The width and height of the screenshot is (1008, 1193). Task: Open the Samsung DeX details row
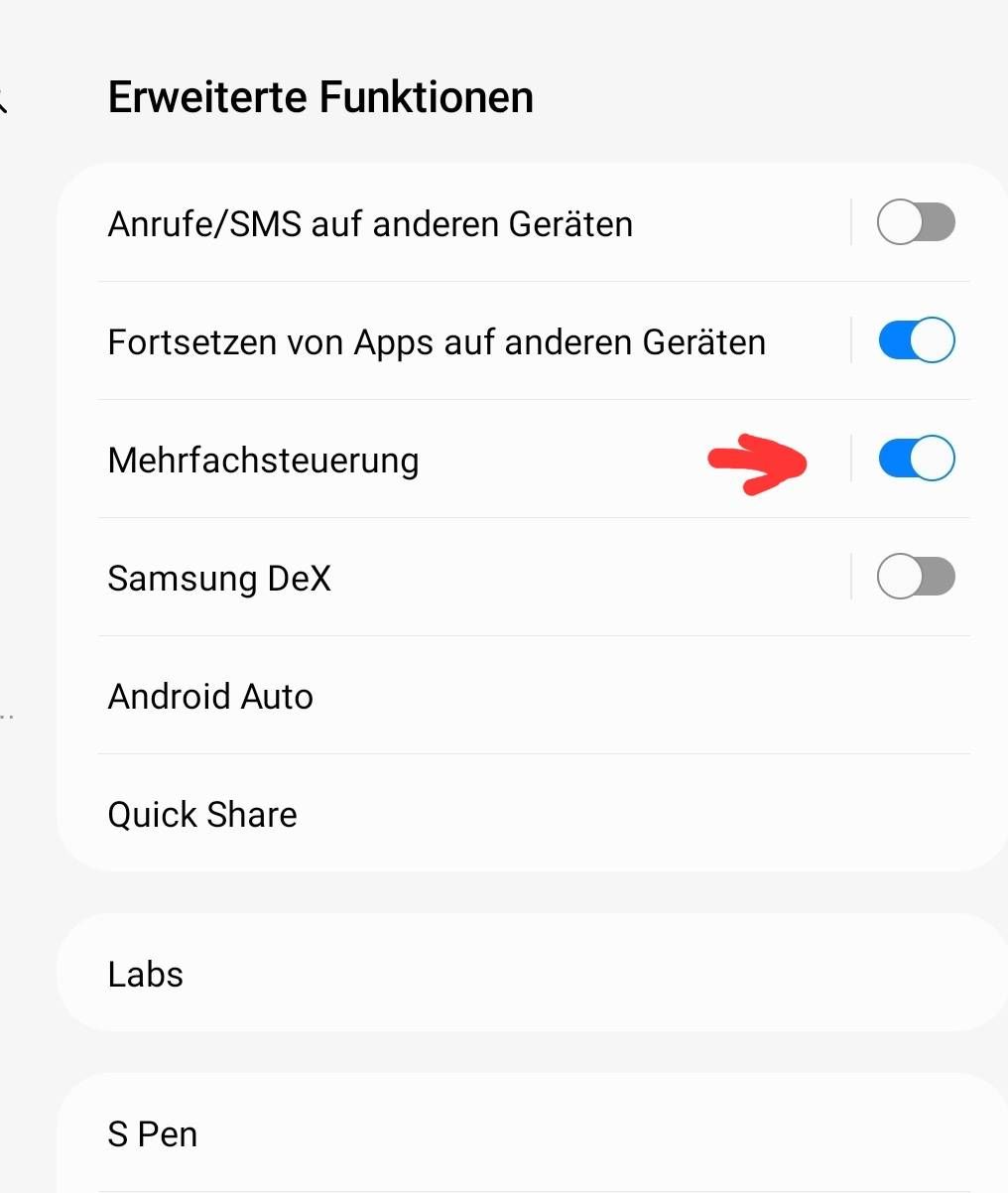click(397, 579)
